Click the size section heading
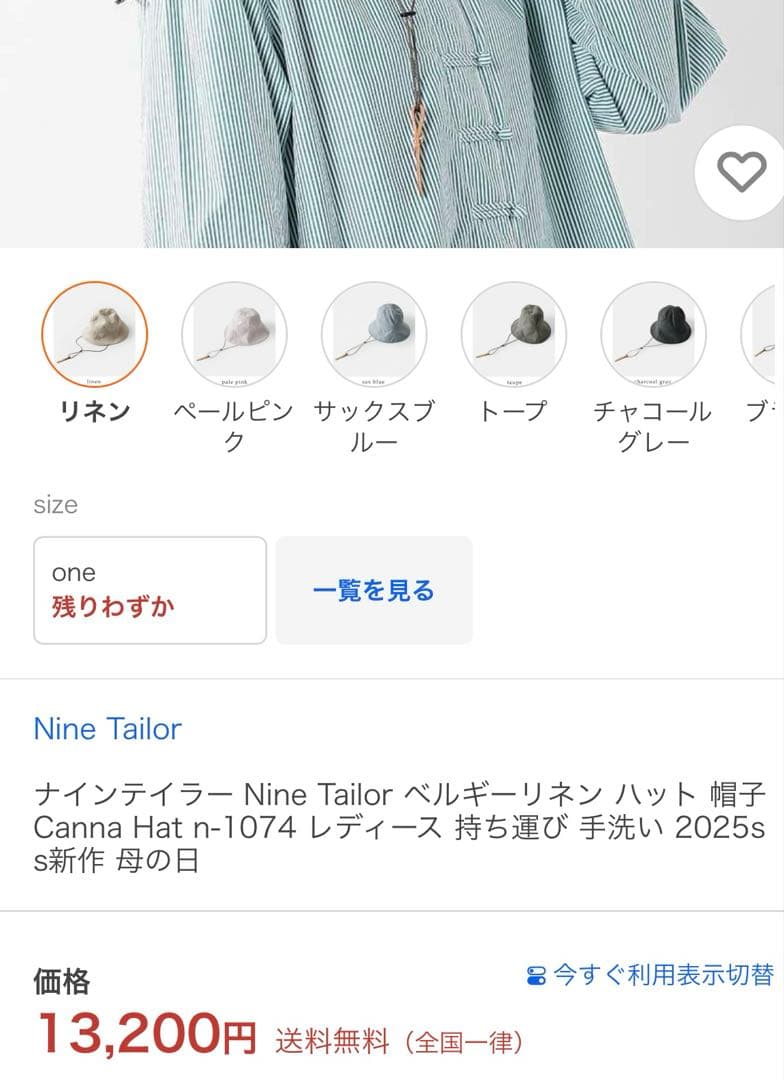This screenshot has width=784, height=1080. tap(57, 505)
